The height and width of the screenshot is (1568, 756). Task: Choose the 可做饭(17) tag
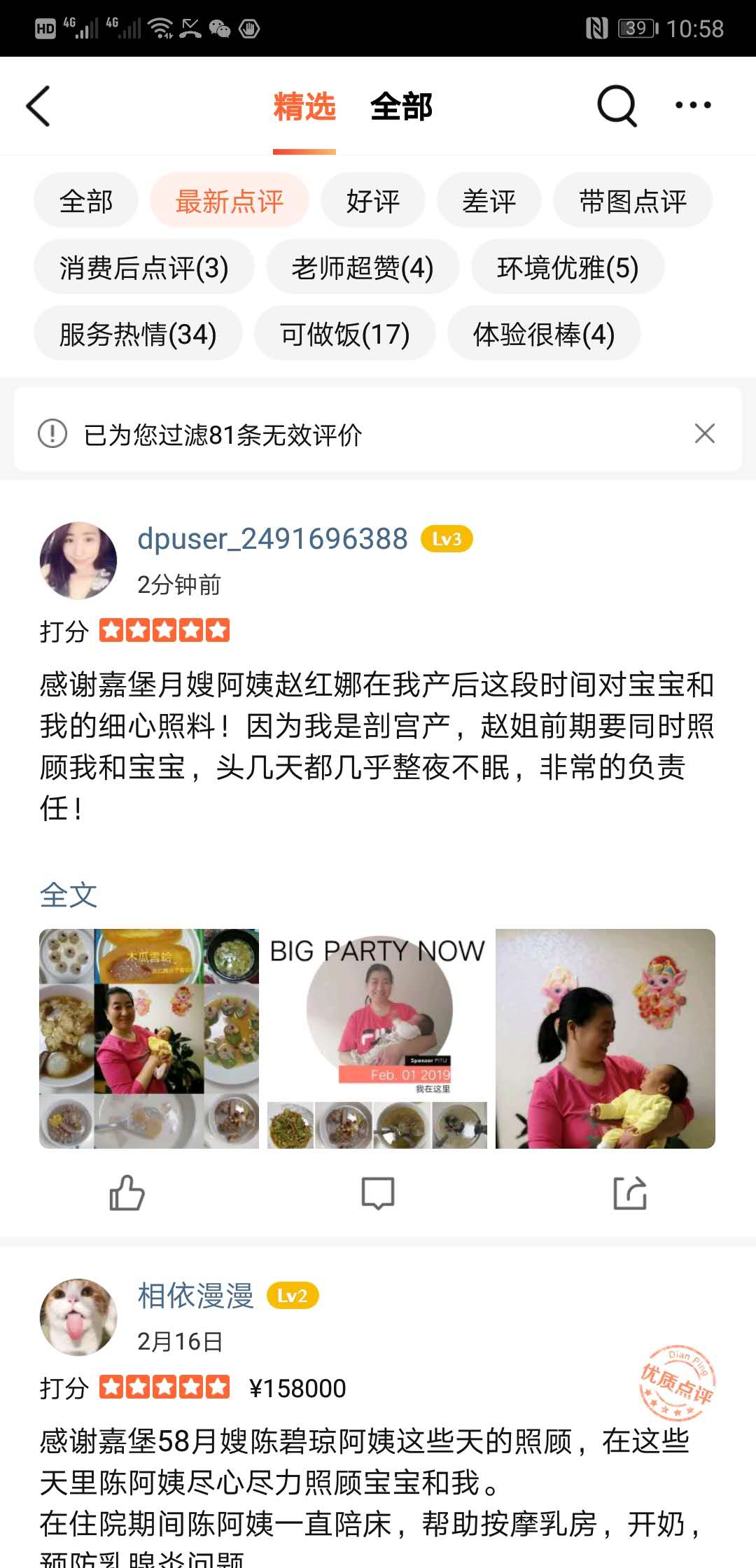tap(344, 334)
